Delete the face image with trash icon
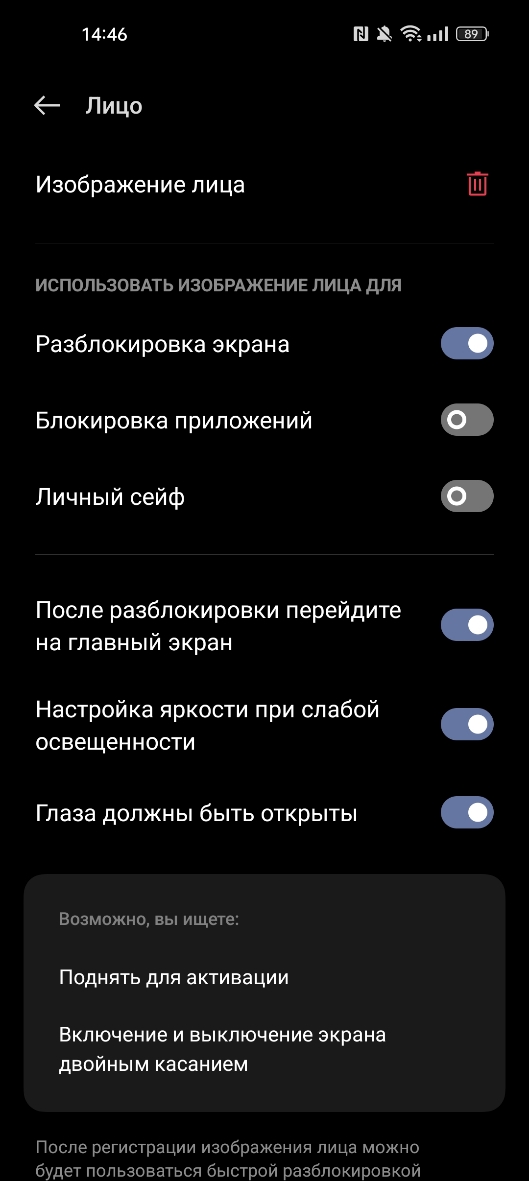529x1181 pixels. click(x=477, y=185)
